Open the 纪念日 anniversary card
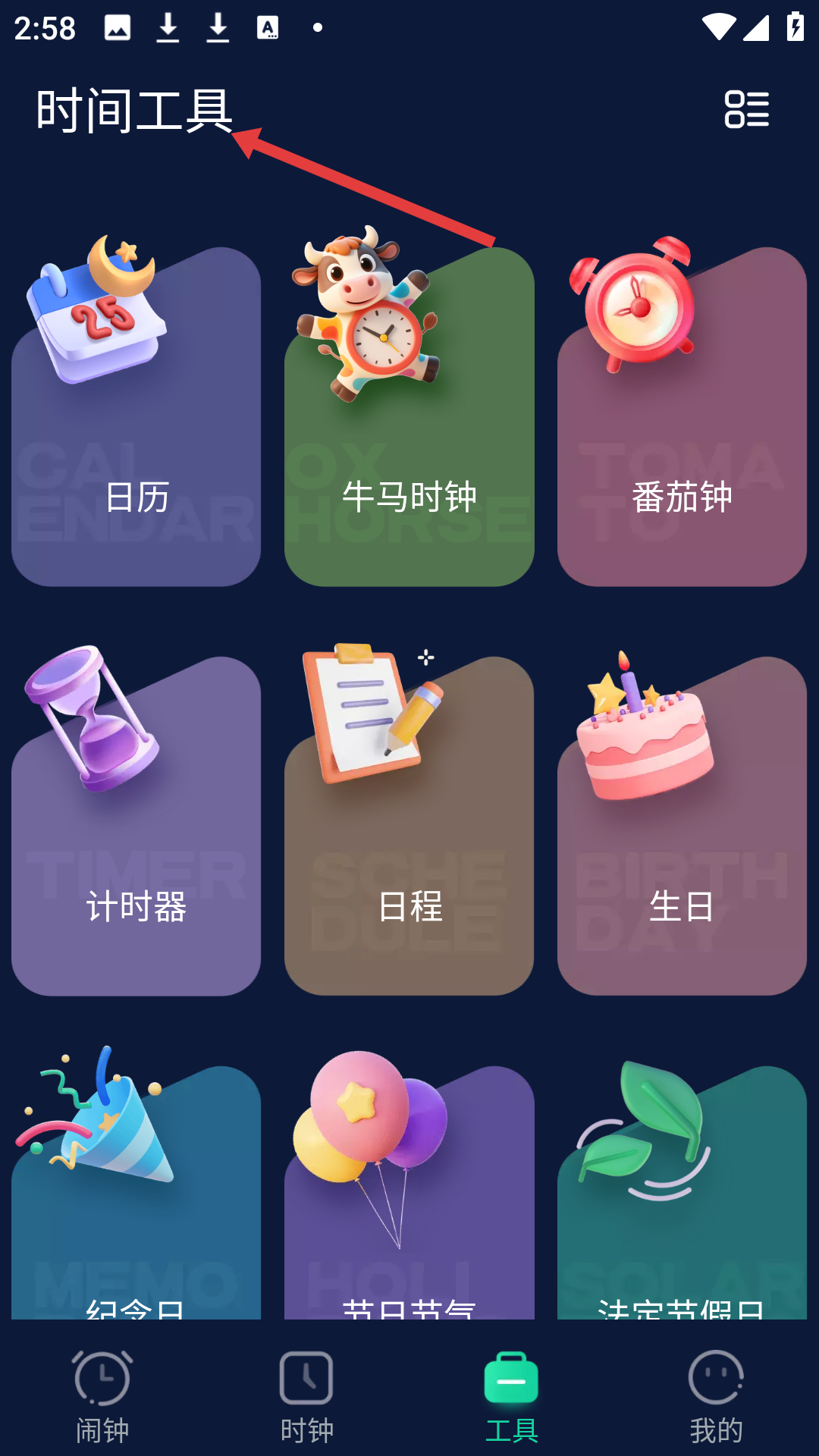This screenshot has height=1456, width=819. tap(136, 1213)
